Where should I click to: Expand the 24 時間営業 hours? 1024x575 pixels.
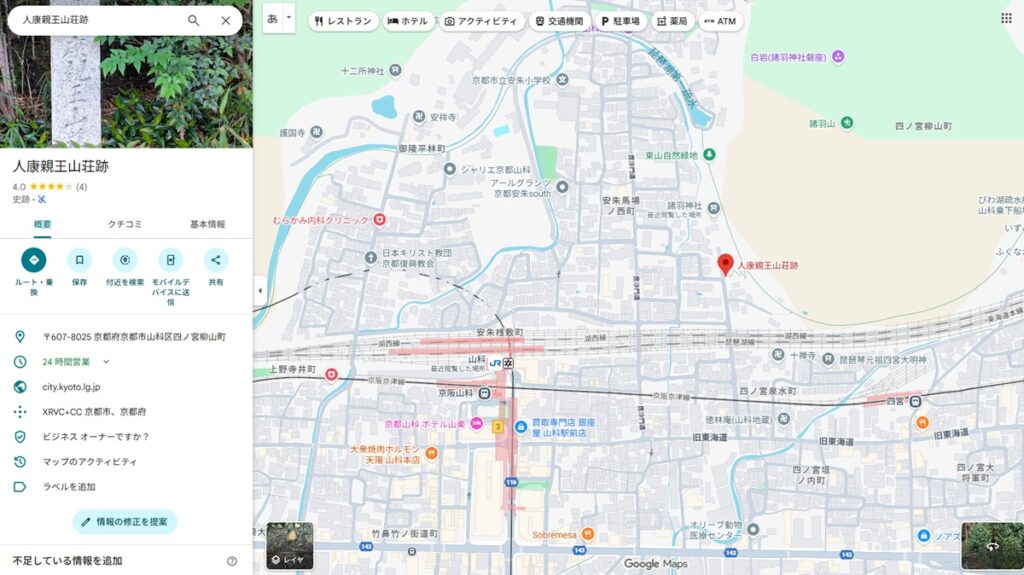106,361
